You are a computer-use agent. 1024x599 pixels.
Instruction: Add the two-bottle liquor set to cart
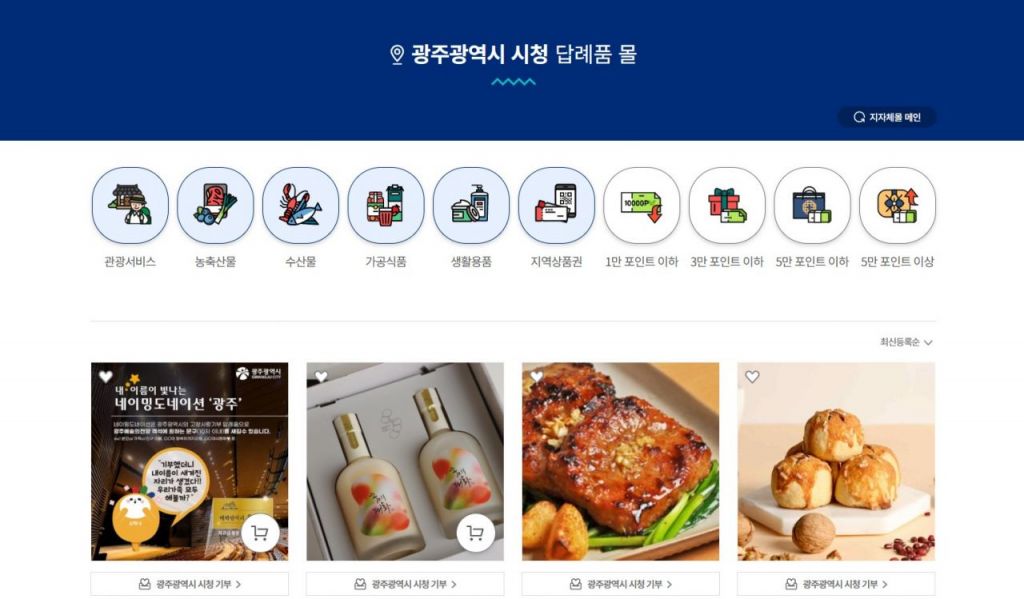tap(475, 532)
